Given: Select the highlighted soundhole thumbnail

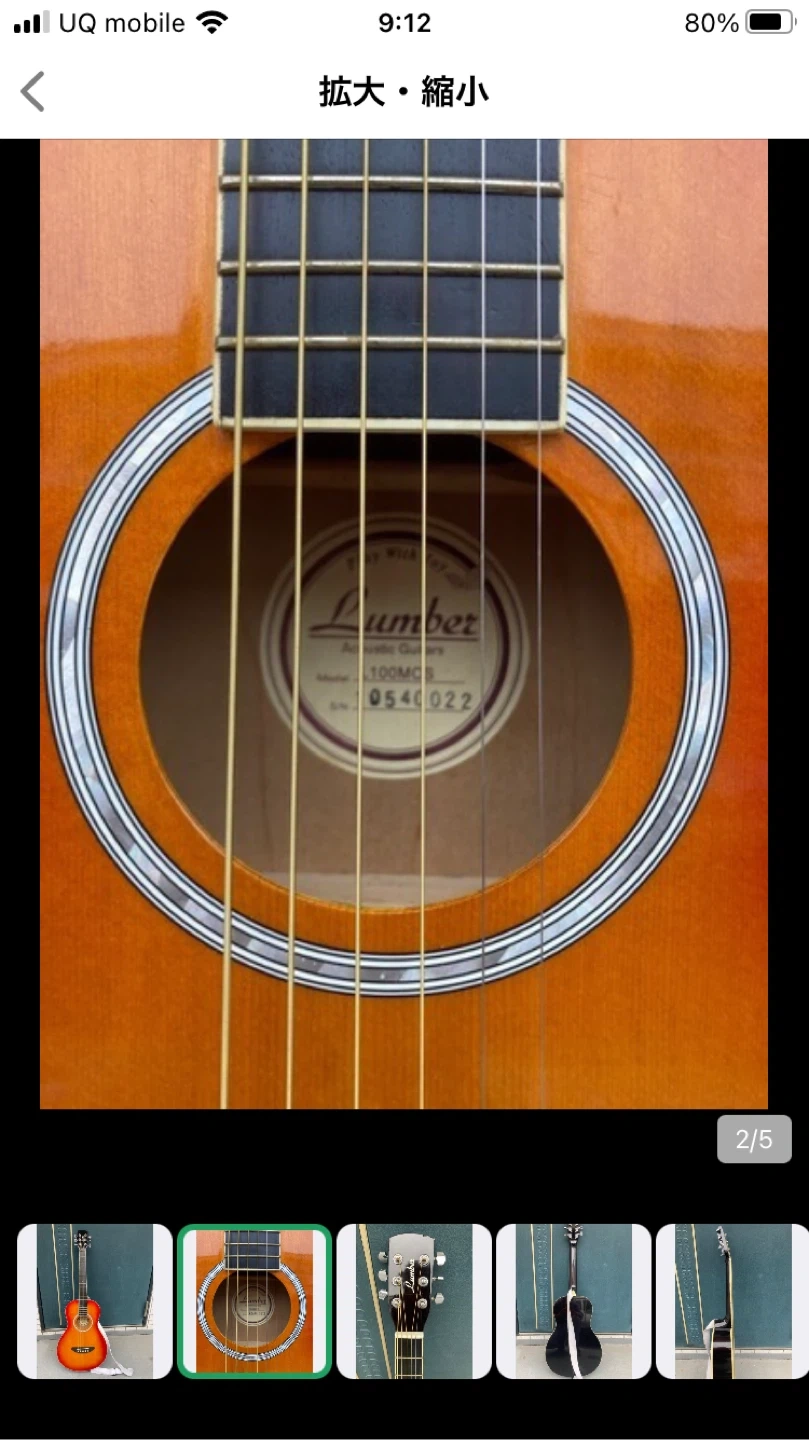Looking at the screenshot, I should click(x=254, y=1301).
